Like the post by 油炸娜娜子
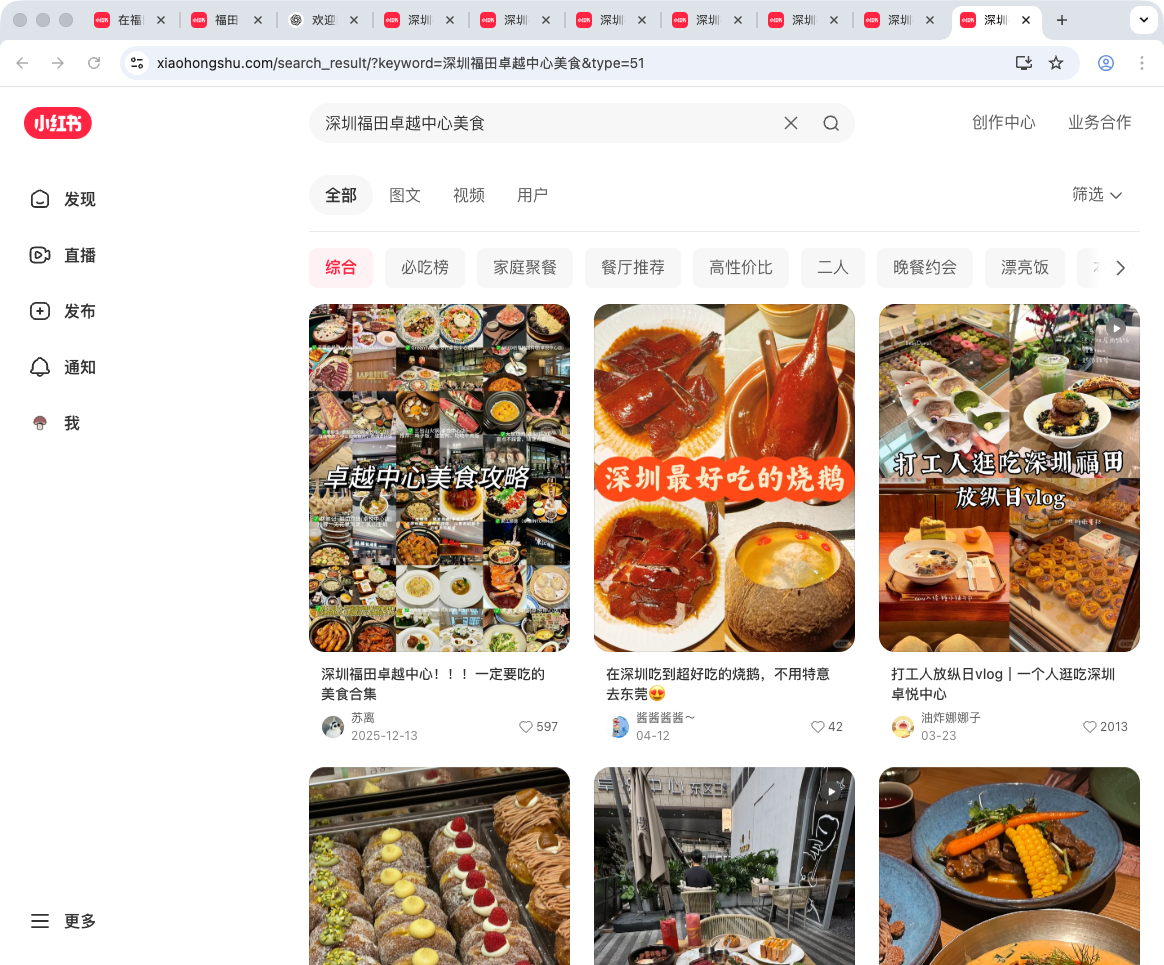This screenshot has width=1164, height=965. point(1090,727)
